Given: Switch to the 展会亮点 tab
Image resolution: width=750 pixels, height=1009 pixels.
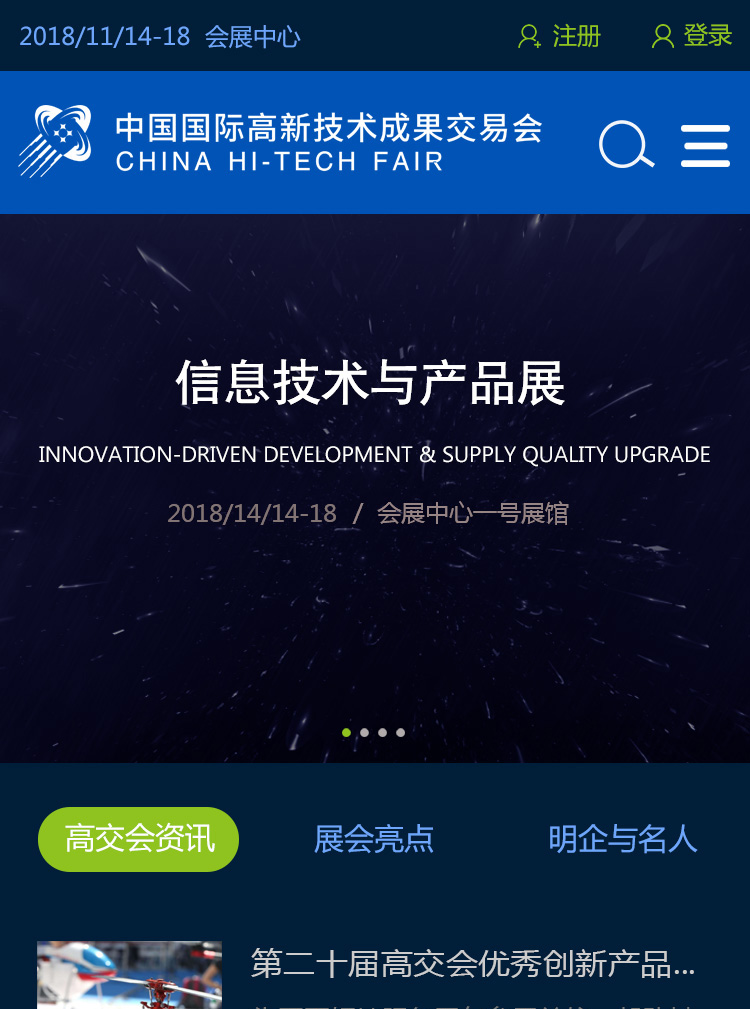Looking at the screenshot, I should (x=373, y=840).
